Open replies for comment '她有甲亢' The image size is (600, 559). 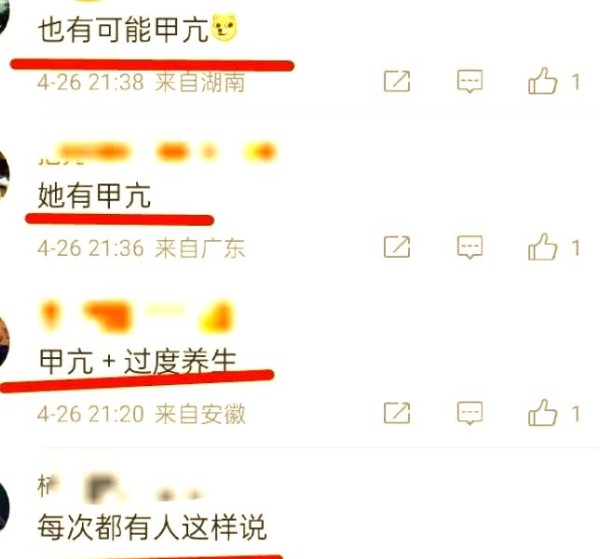(x=470, y=246)
